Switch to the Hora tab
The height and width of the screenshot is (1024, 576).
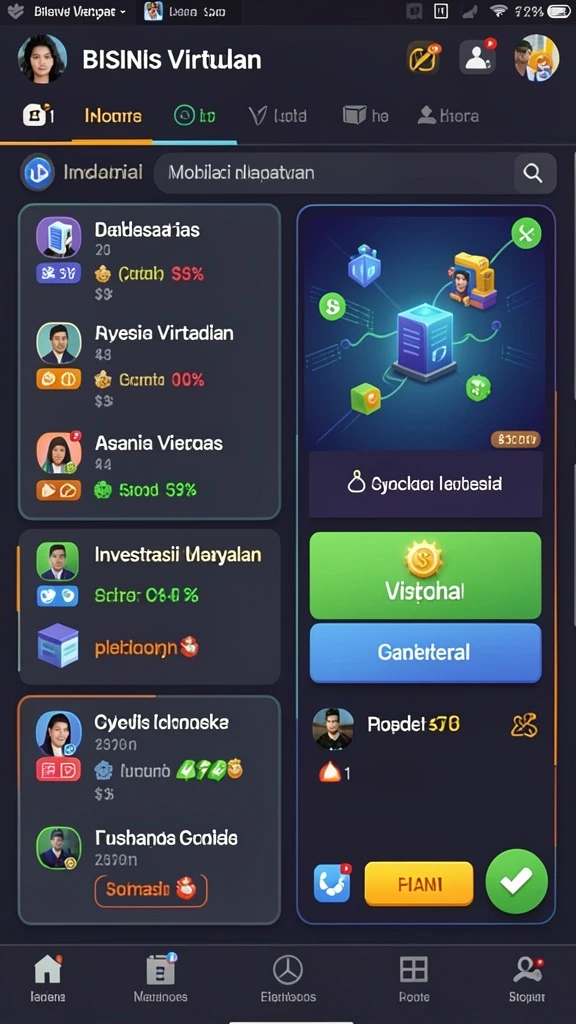click(448, 116)
